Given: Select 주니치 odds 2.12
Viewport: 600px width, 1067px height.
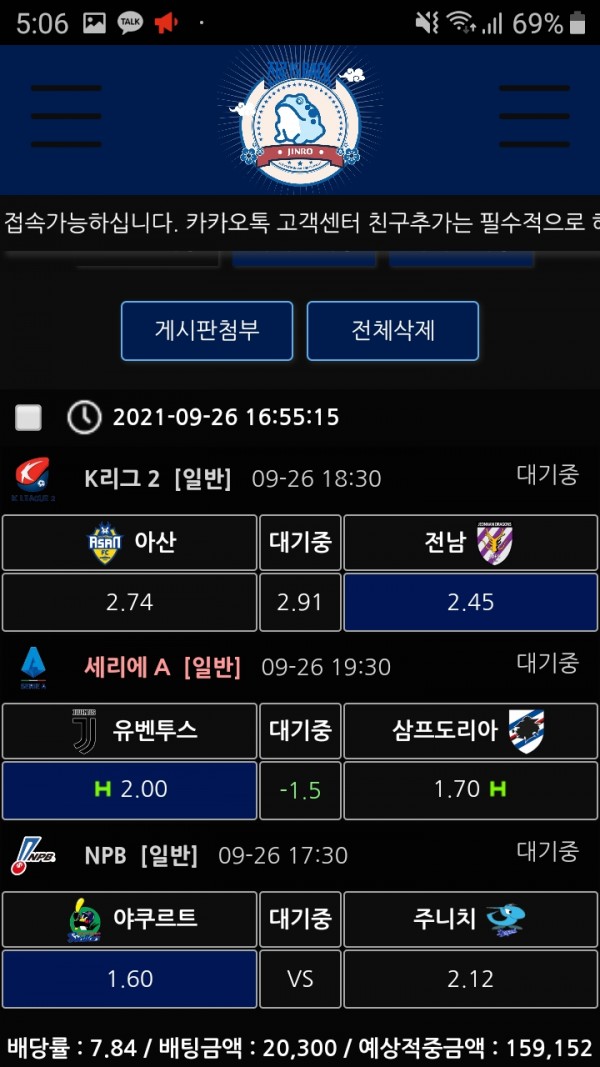Looking at the screenshot, I should [470, 978].
